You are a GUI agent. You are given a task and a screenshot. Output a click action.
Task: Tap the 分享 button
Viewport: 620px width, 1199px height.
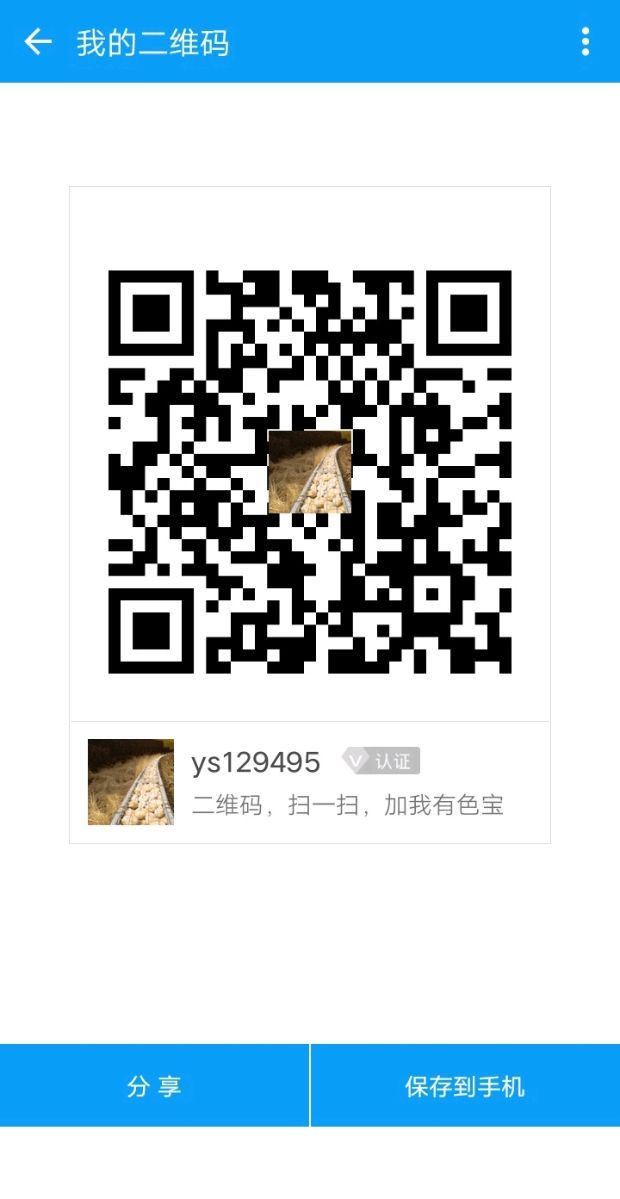[154, 1086]
